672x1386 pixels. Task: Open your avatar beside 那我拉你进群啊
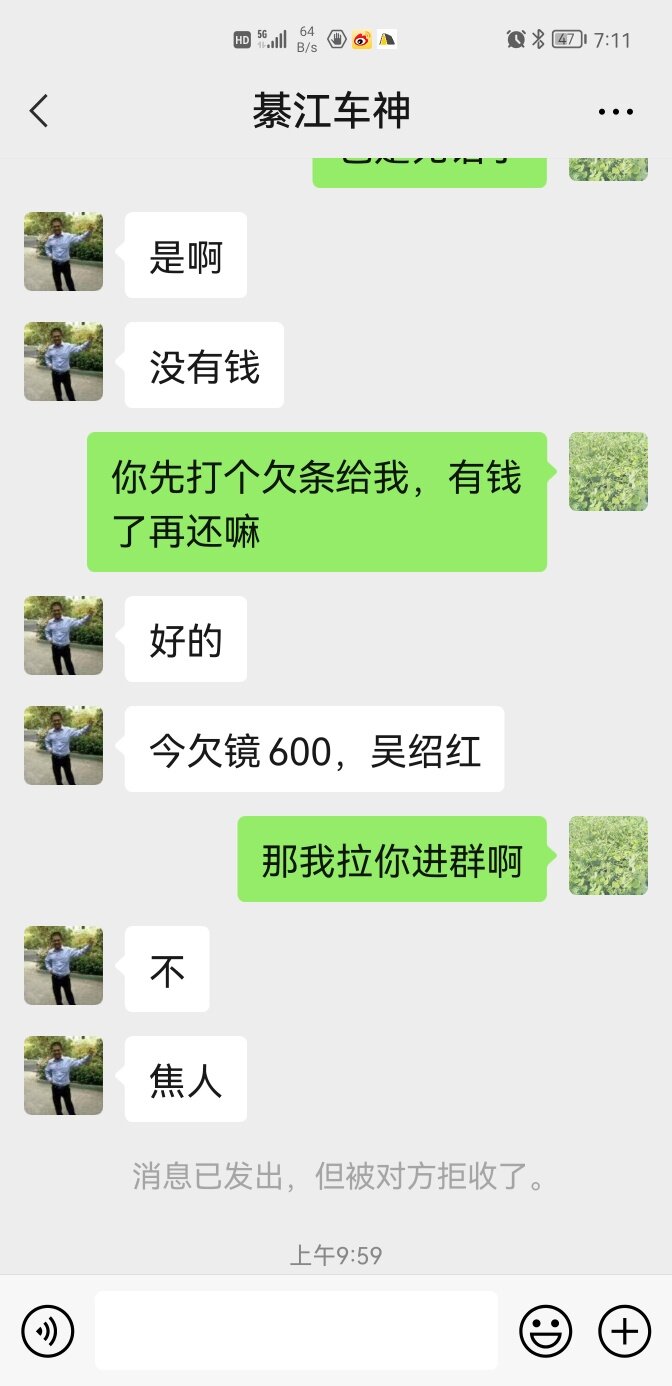(608, 856)
